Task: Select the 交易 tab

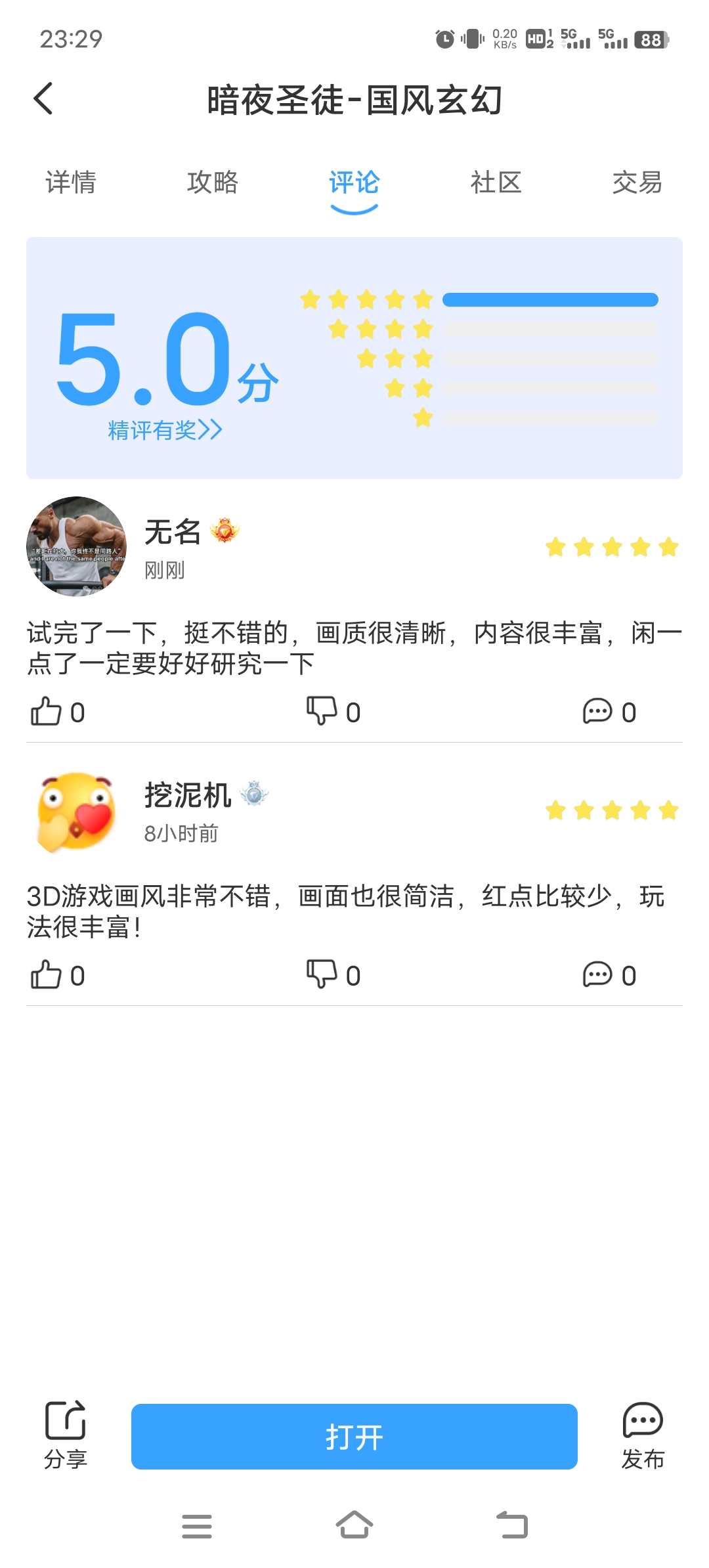Action: point(637,183)
